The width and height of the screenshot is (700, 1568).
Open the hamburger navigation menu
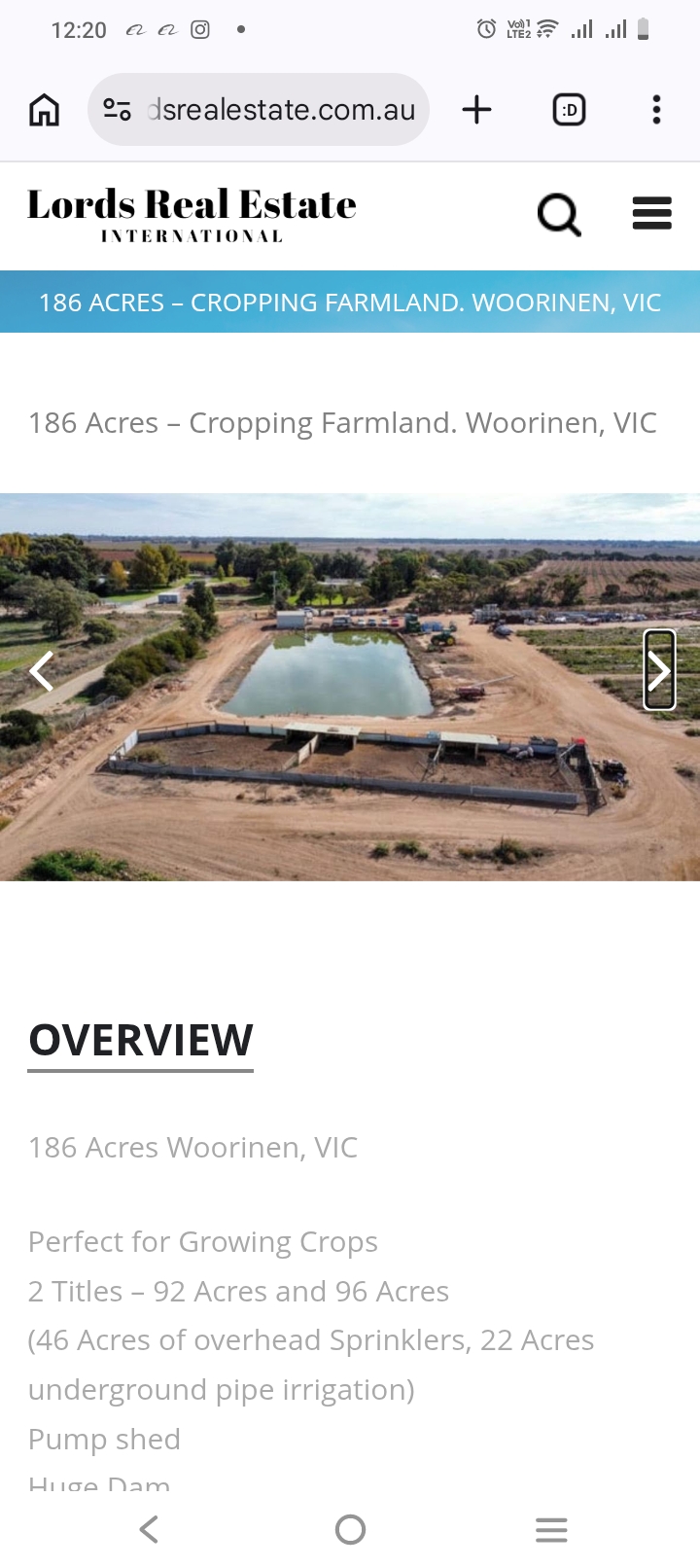(651, 213)
